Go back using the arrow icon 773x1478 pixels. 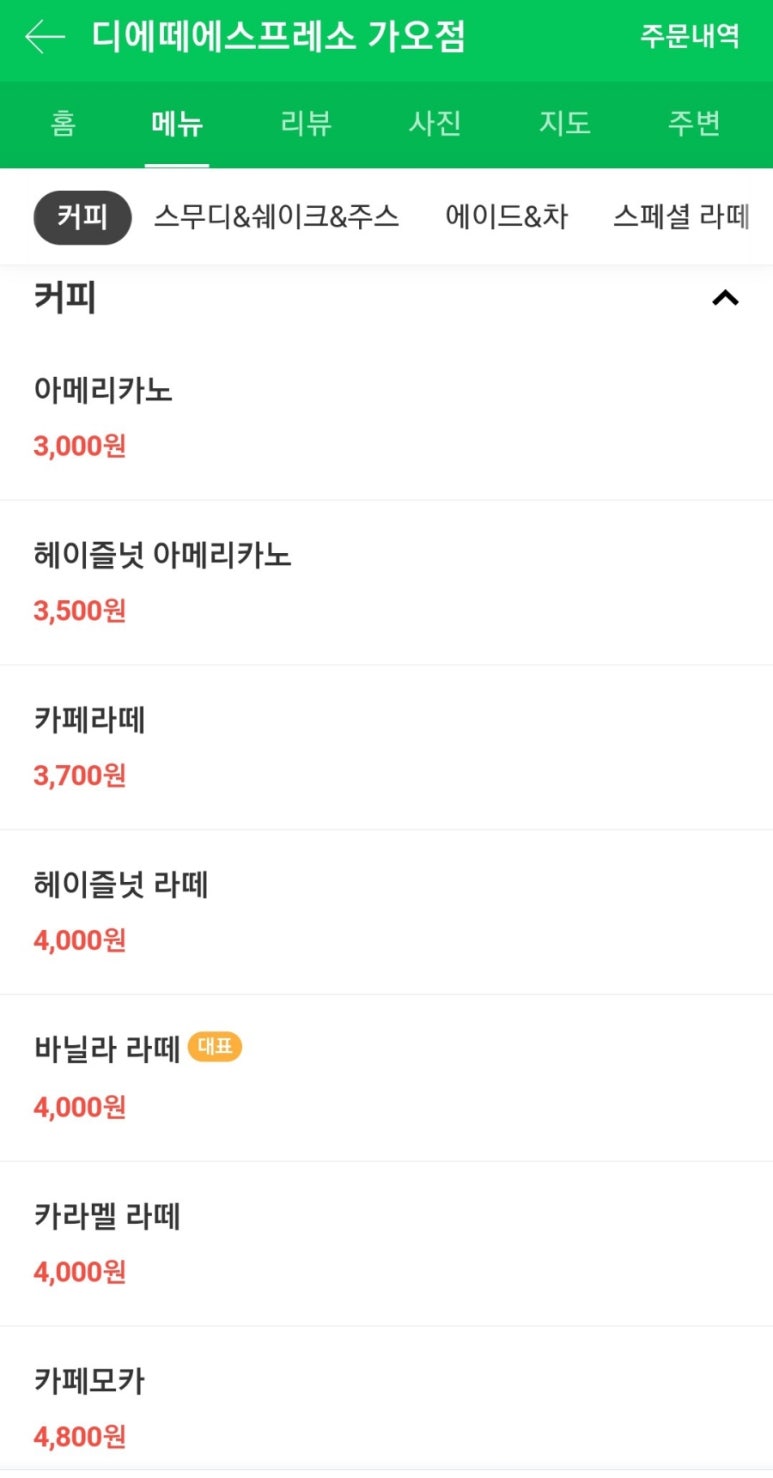coord(45,37)
